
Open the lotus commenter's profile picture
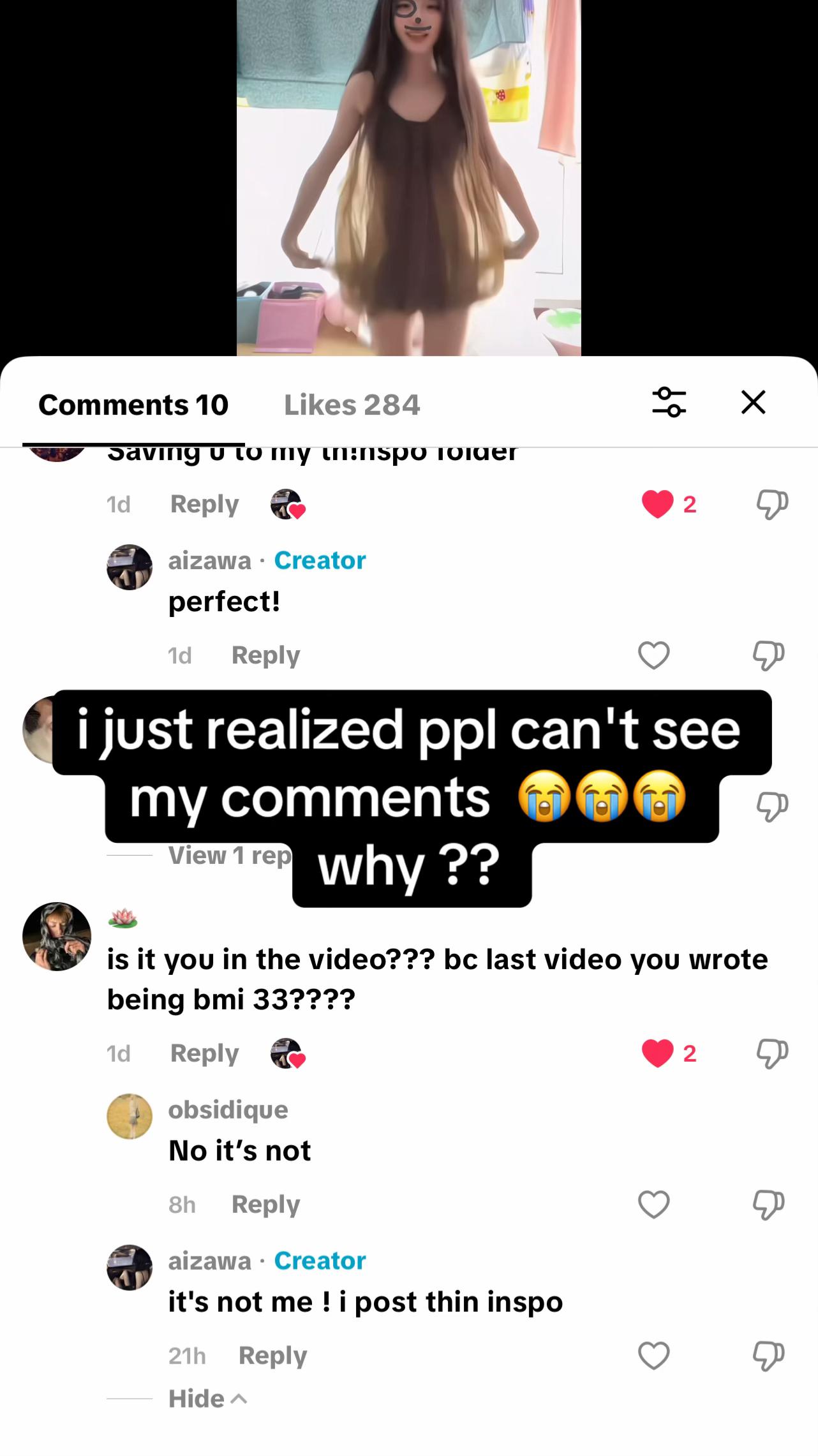pos(57,937)
